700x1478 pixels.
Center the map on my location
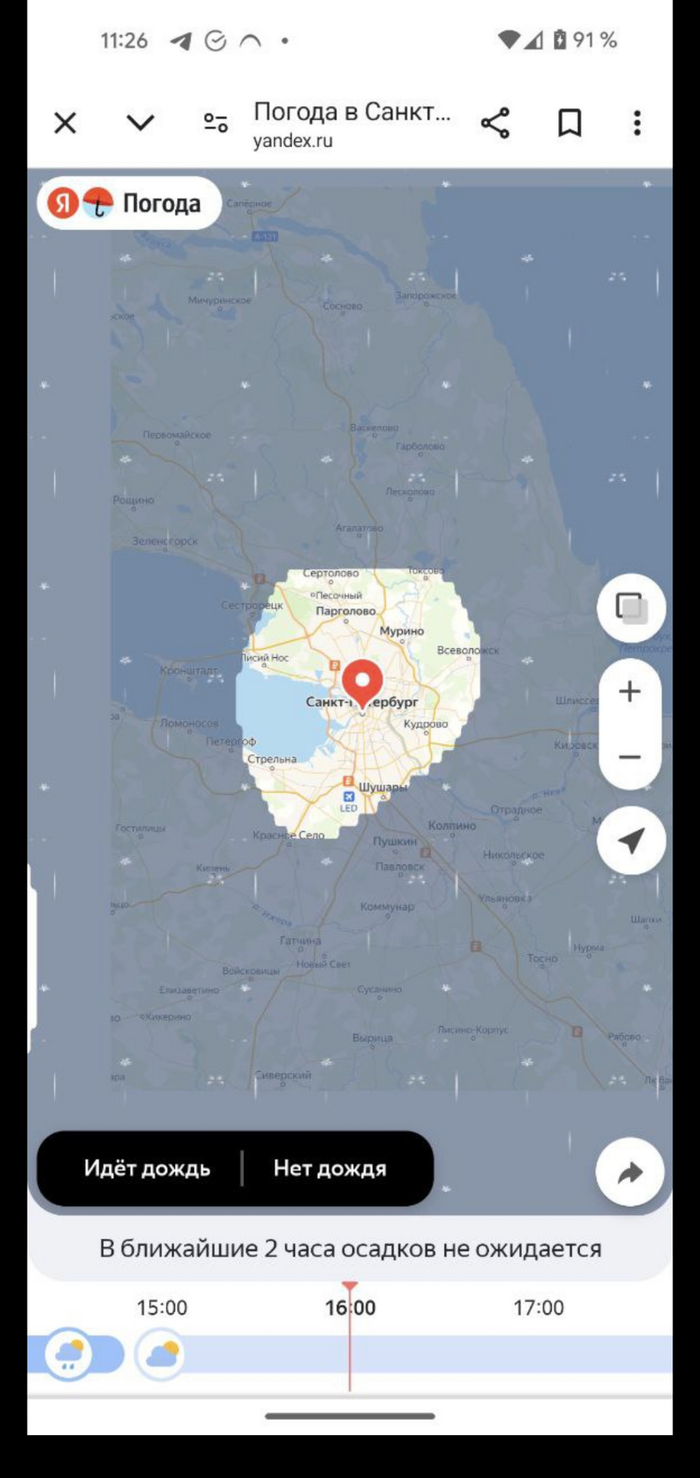pos(630,841)
